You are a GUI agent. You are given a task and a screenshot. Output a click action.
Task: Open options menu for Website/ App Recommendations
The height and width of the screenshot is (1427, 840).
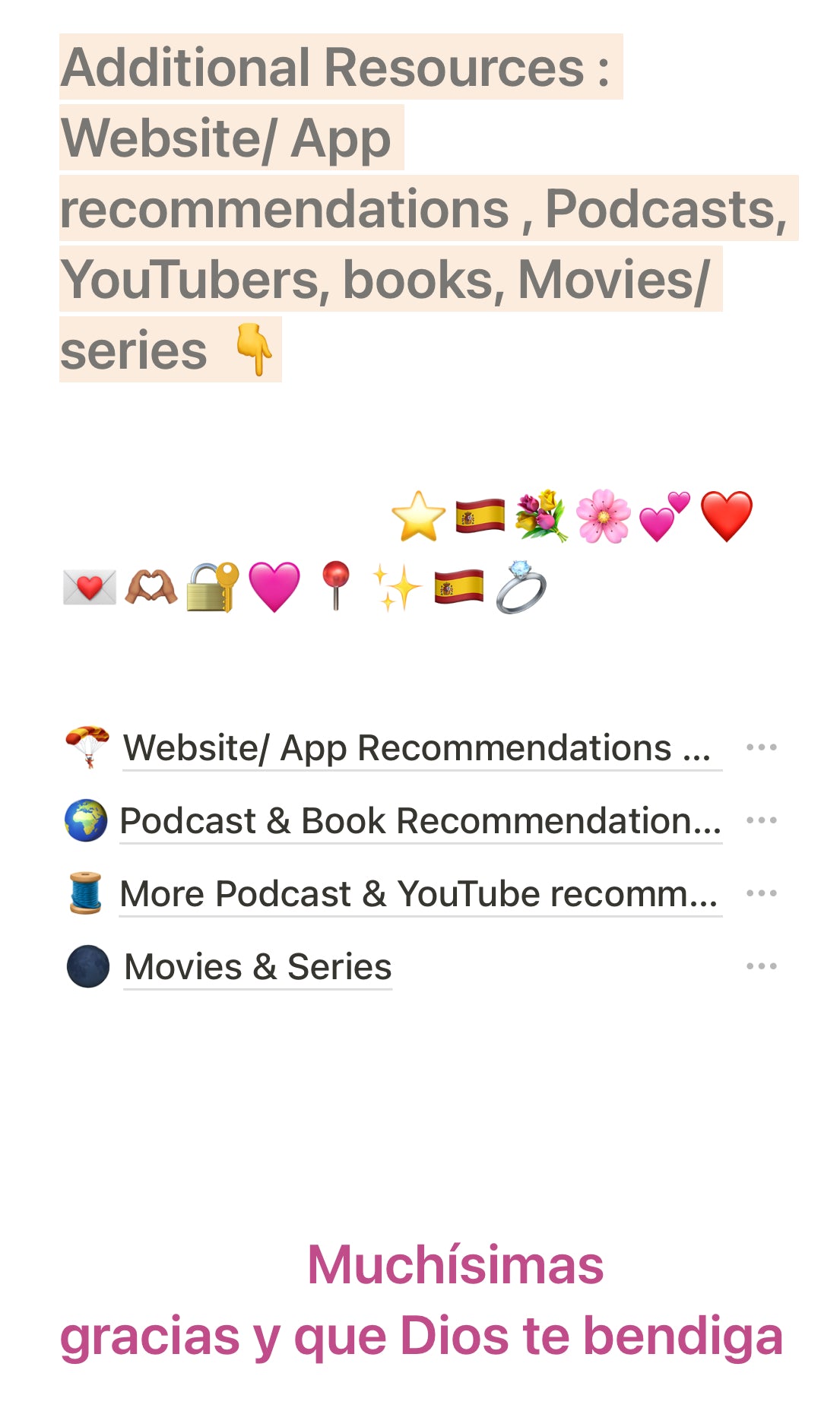[761, 748]
